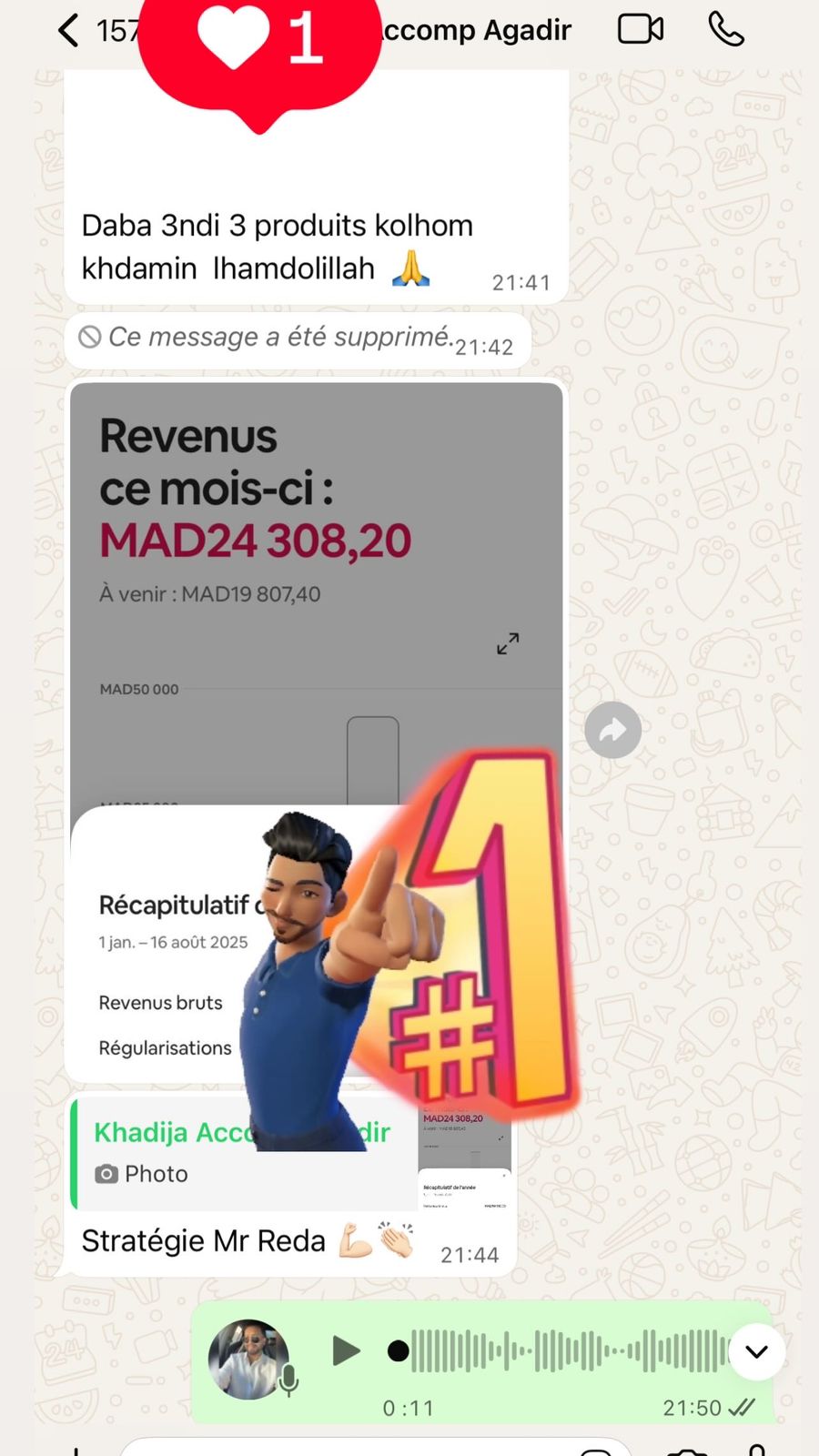
Task: Seek within the voice message waveform
Action: pyautogui.click(x=564, y=1351)
